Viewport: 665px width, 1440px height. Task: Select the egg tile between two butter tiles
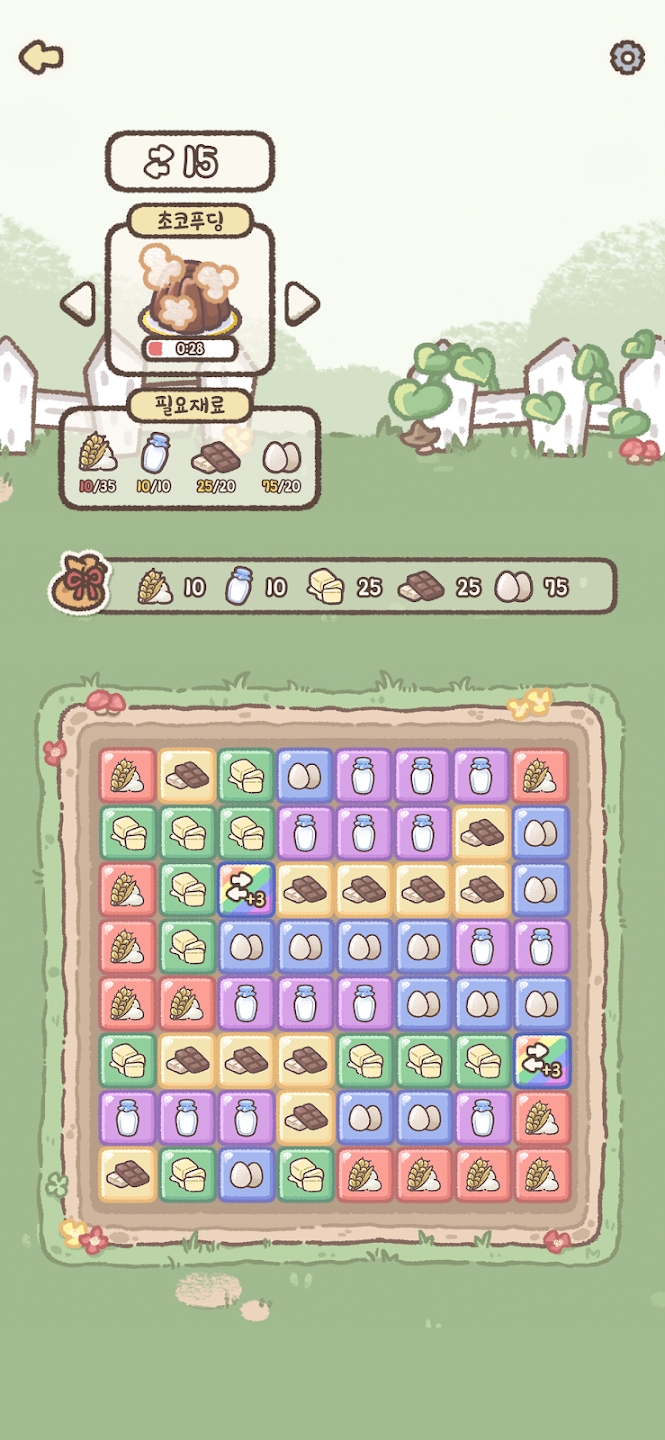click(x=246, y=1175)
